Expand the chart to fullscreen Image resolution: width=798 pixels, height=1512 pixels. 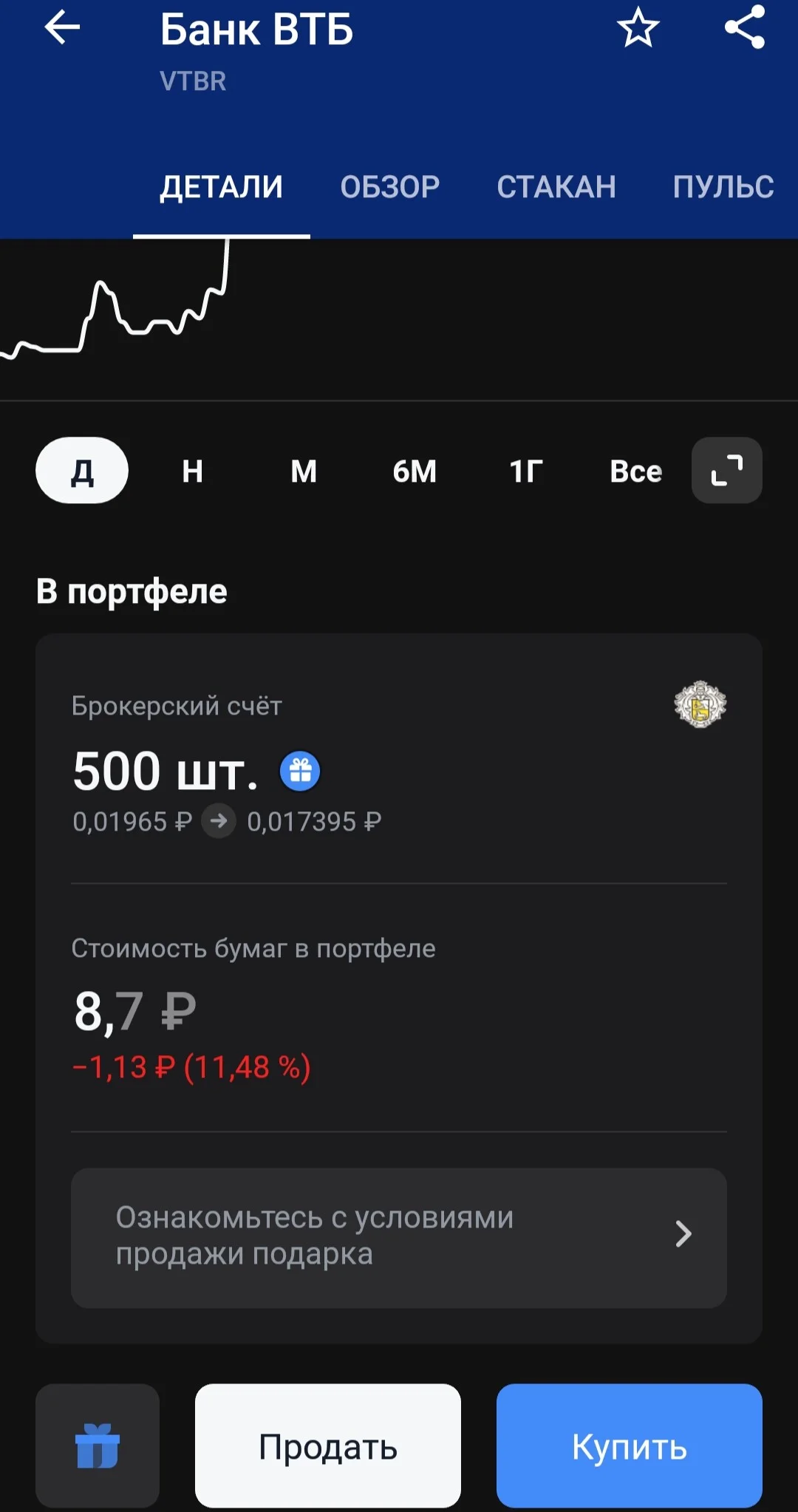click(x=726, y=470)
